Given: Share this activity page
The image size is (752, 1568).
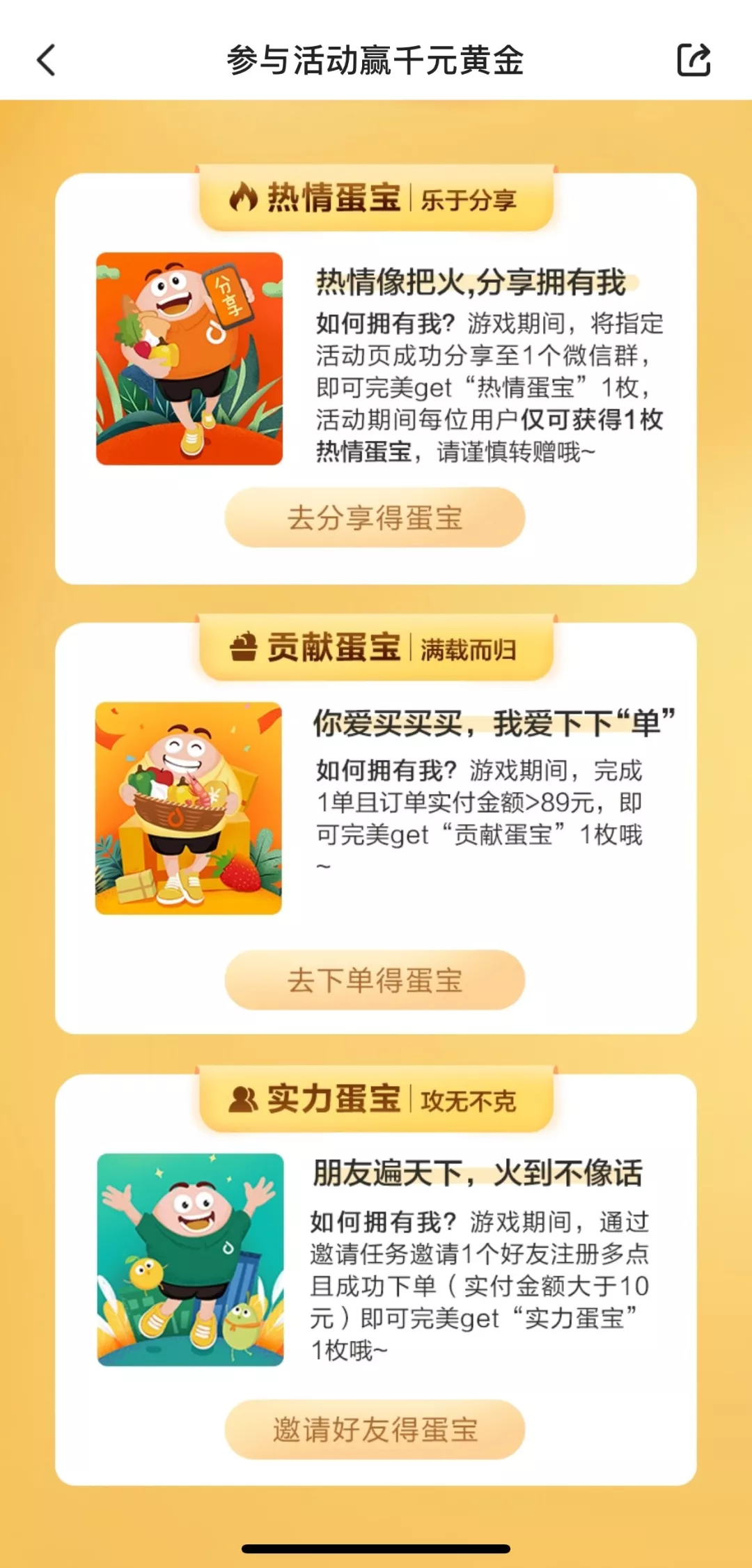Looking at the screenshot, I should click(x=694, y=60).
